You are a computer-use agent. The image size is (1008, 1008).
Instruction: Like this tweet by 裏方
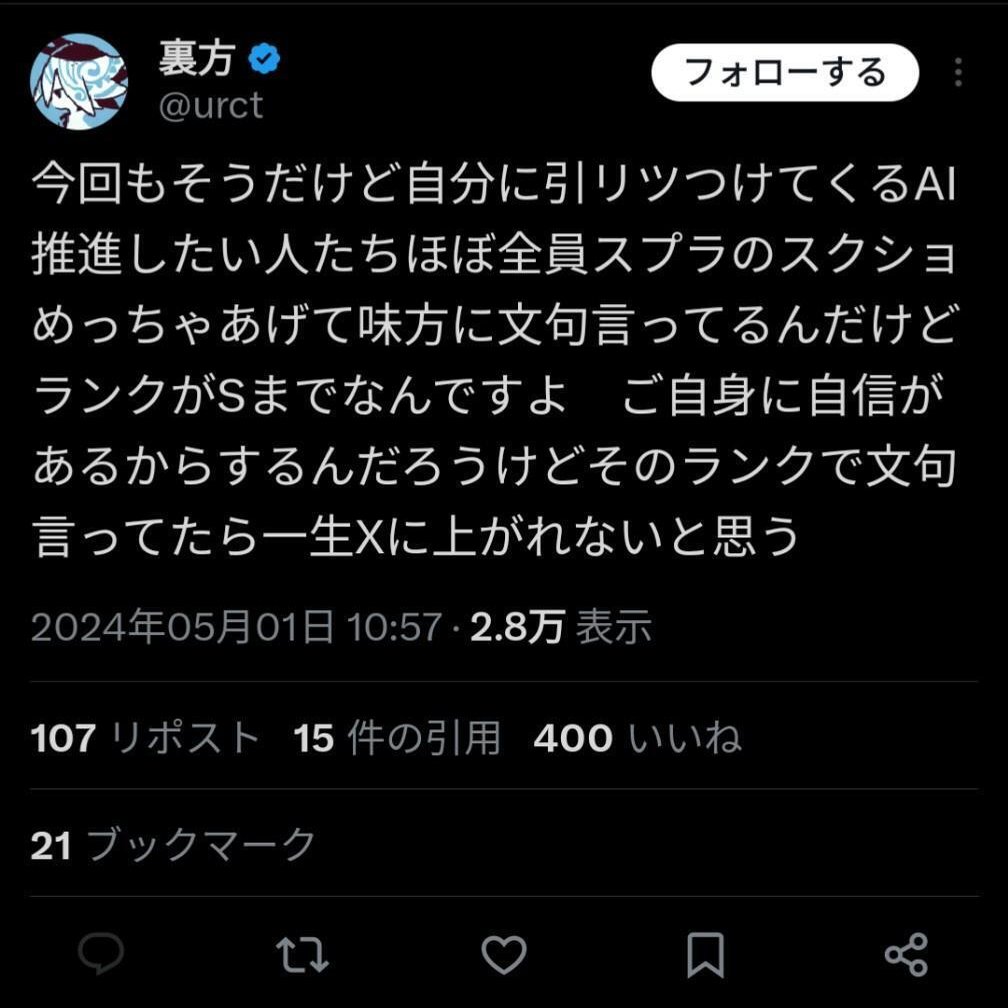click(503, 954)
